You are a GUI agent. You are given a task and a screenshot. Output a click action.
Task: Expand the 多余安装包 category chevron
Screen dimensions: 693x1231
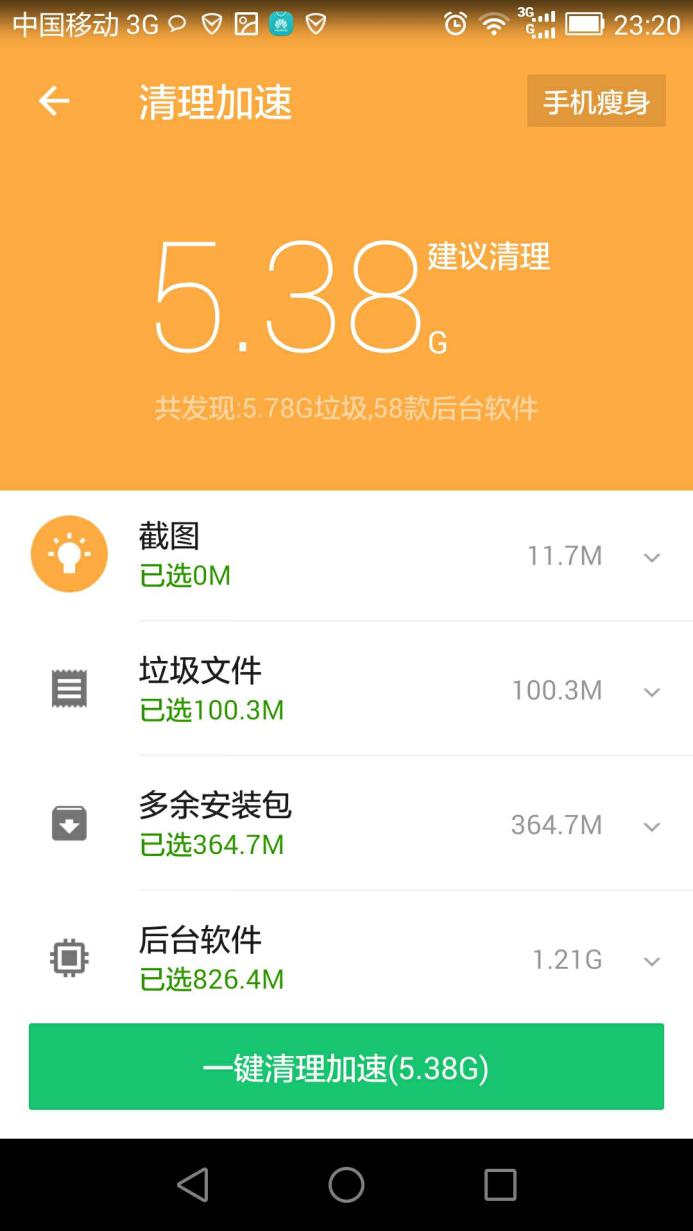[x=652, y=827]
